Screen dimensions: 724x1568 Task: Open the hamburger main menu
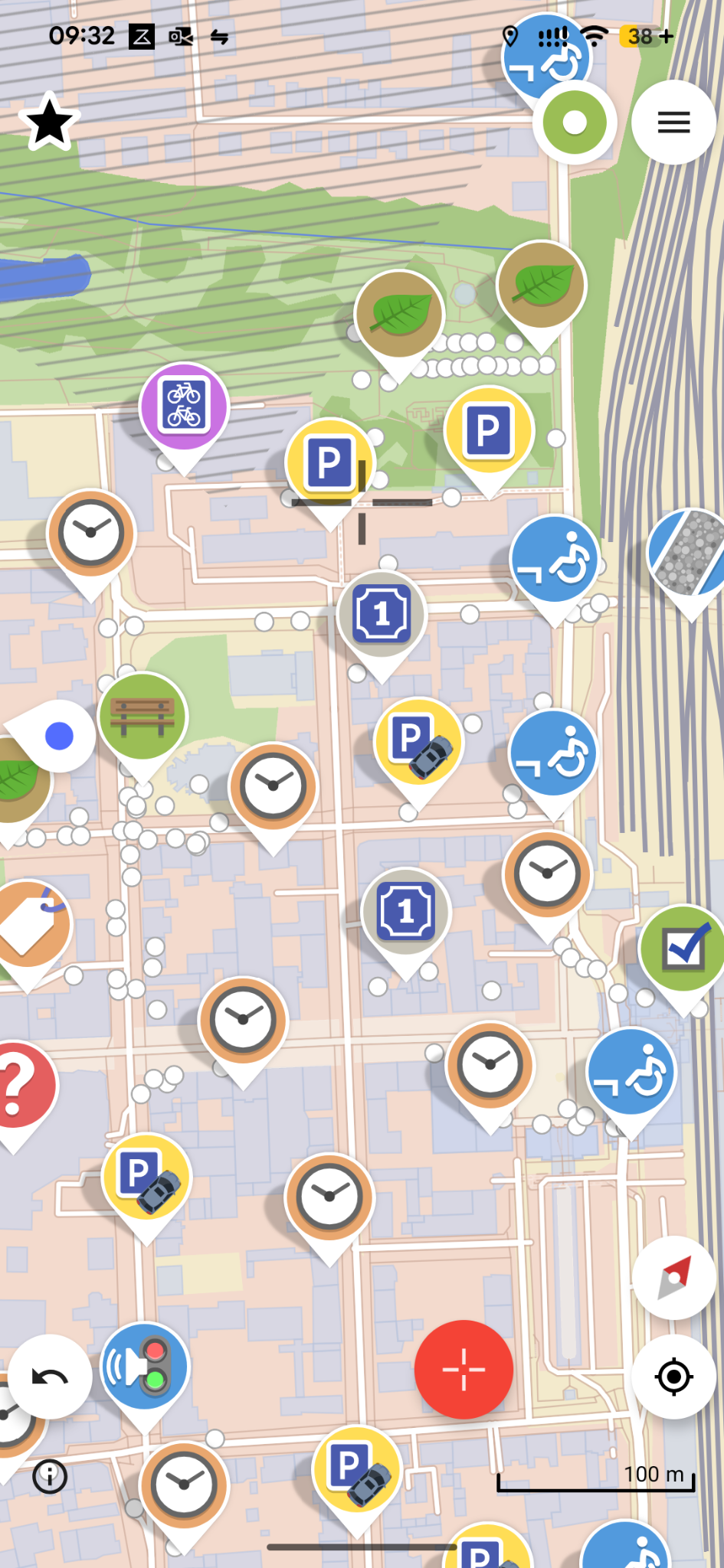pyautogui.click(x=673, y=122)
